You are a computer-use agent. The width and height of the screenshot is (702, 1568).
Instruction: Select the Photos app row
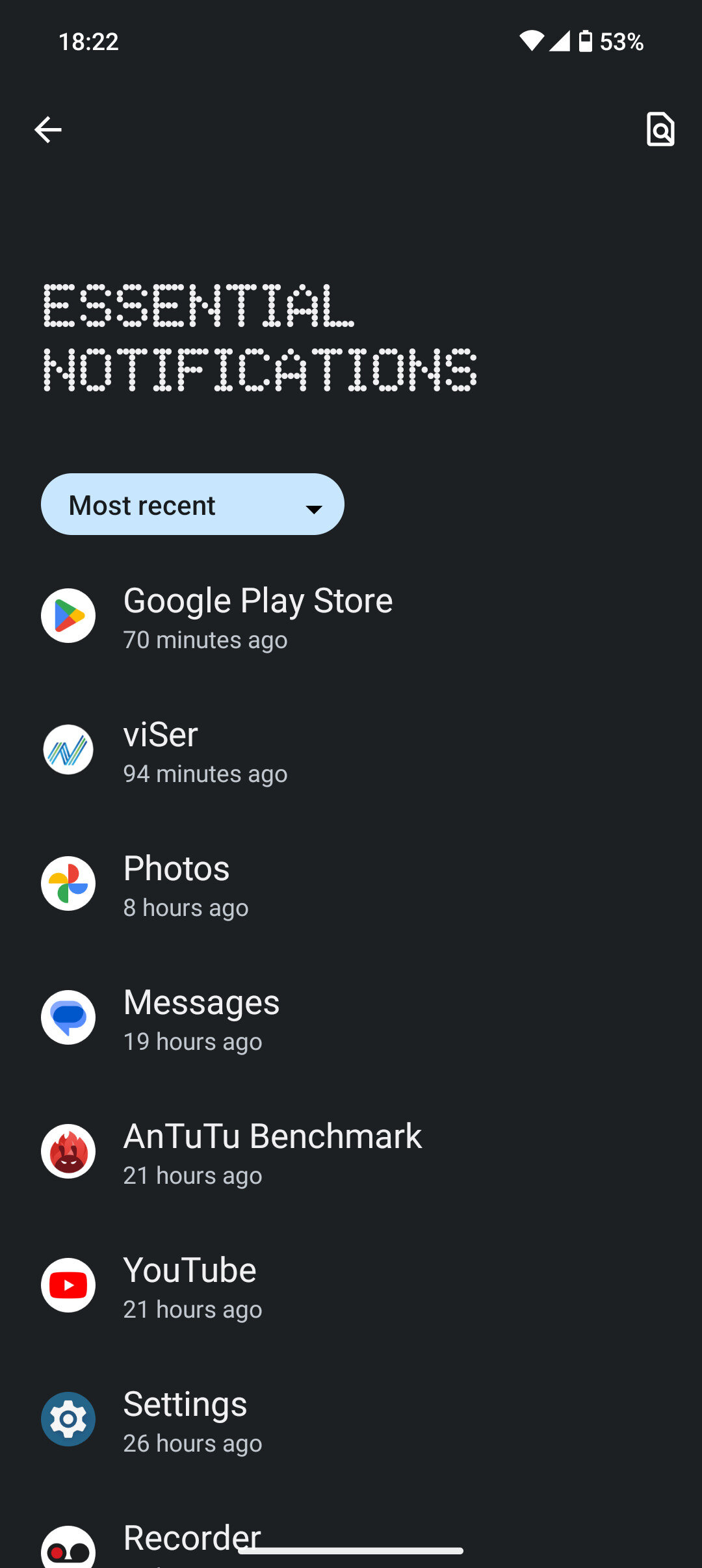(x=351, y=883)
